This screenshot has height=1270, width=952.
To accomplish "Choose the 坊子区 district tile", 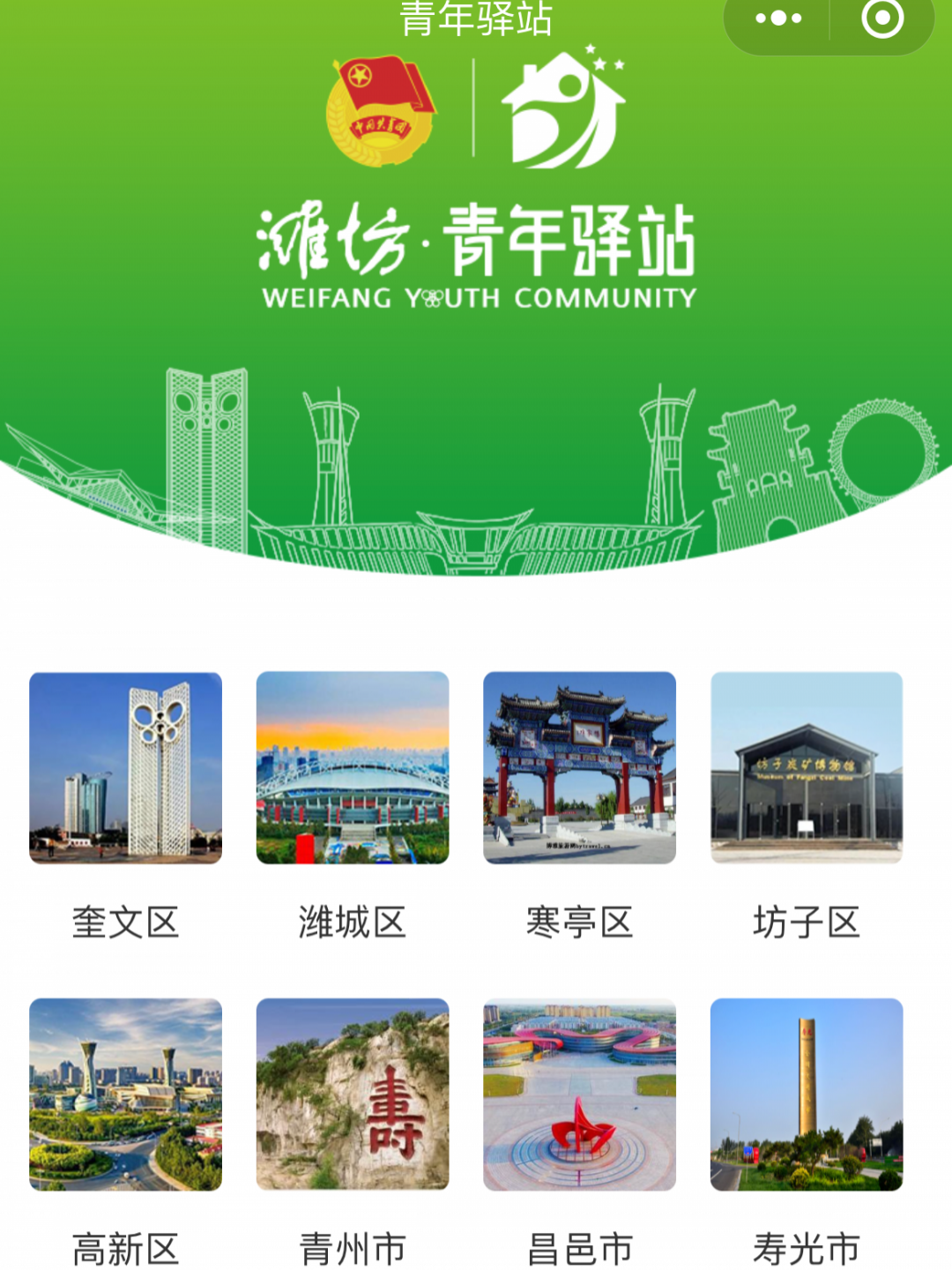I will 807,768.
